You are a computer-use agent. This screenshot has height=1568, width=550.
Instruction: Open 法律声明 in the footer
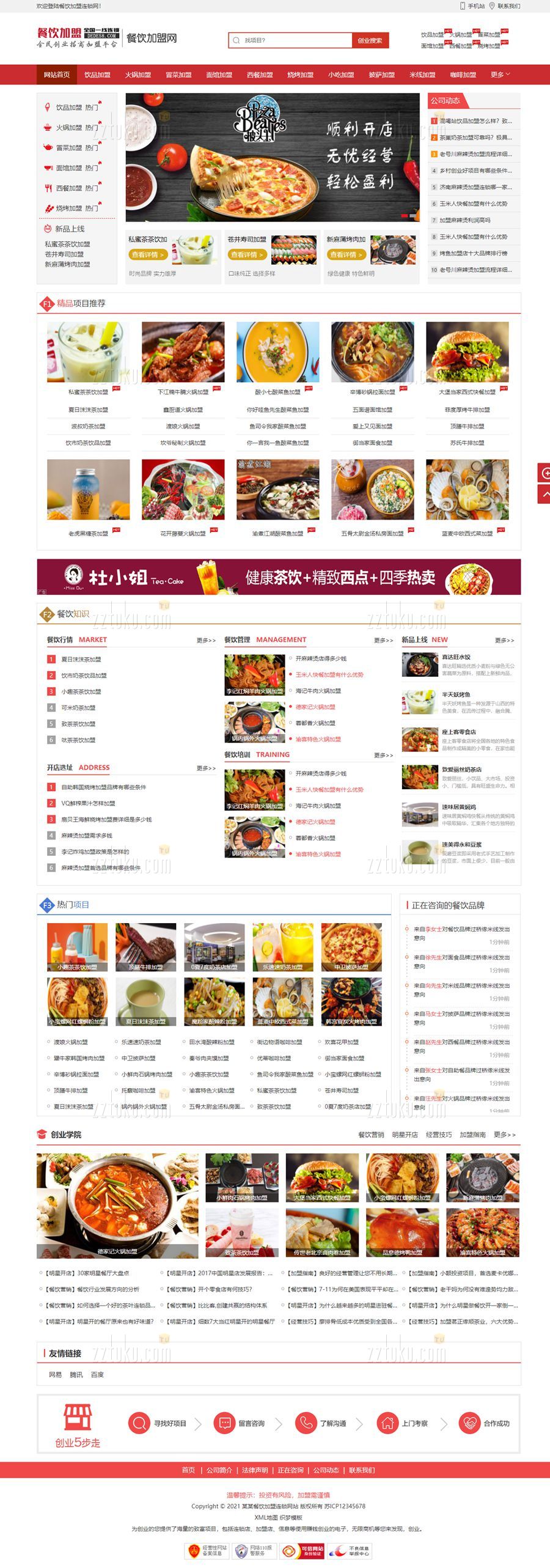point(254,1470)
